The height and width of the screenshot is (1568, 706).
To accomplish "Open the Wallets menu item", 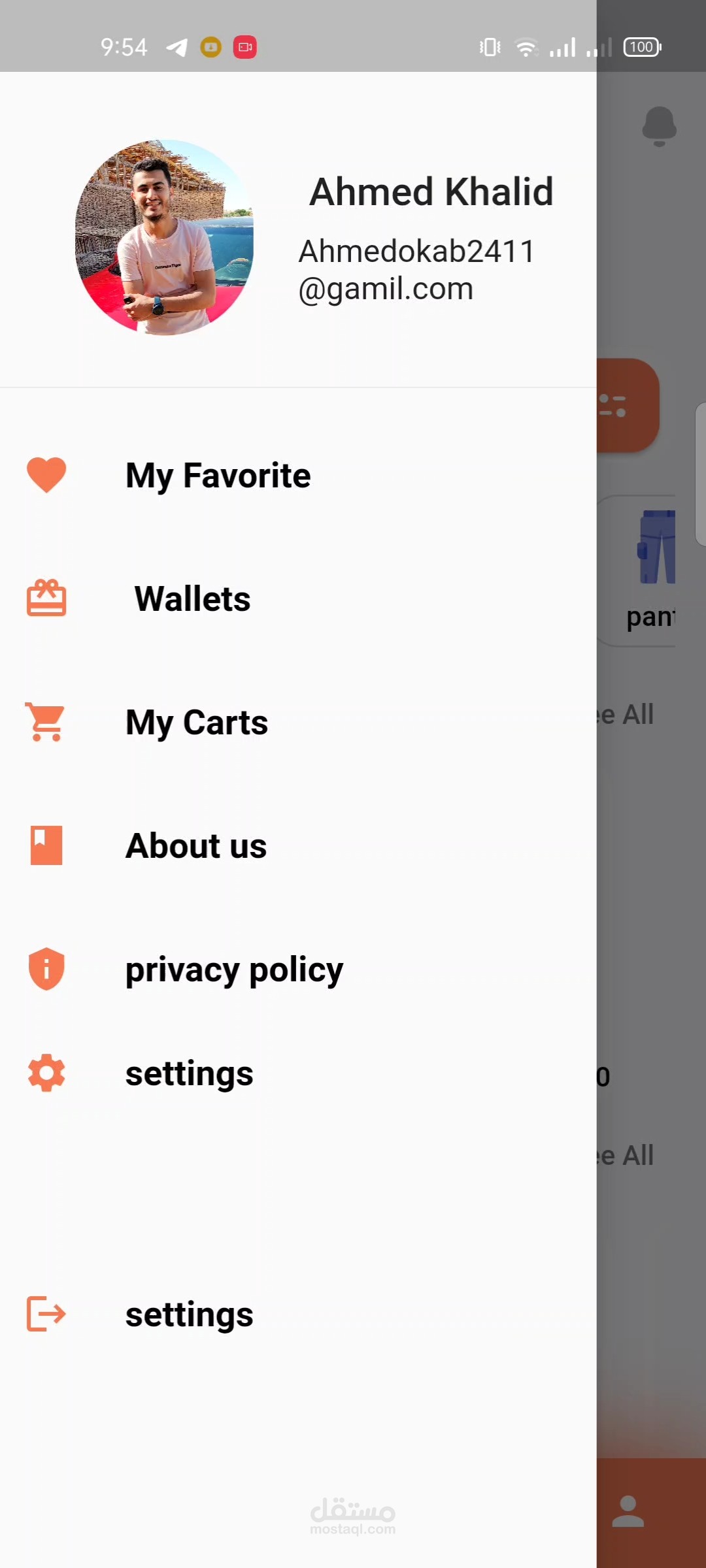I will (192, 598).
